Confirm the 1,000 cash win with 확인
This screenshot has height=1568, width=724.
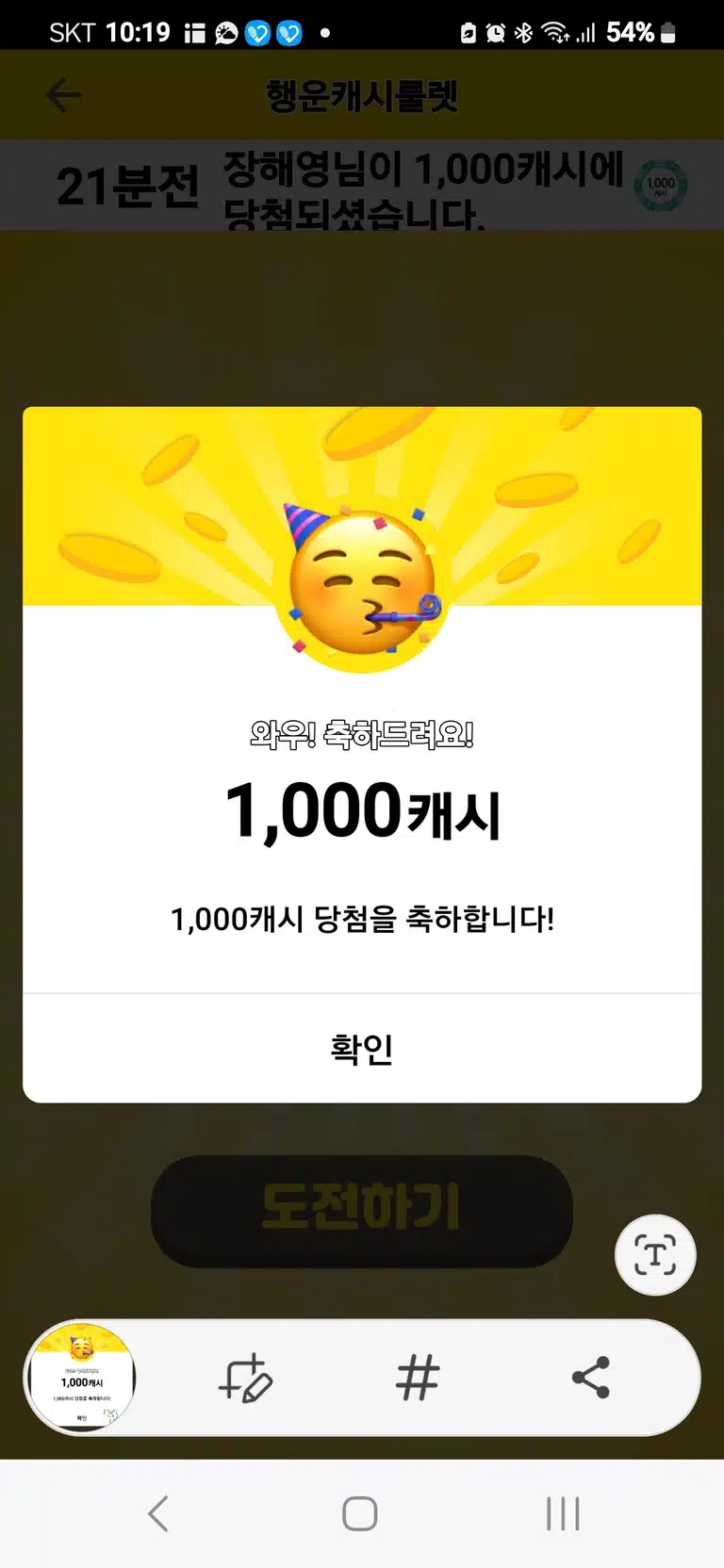362,1048
